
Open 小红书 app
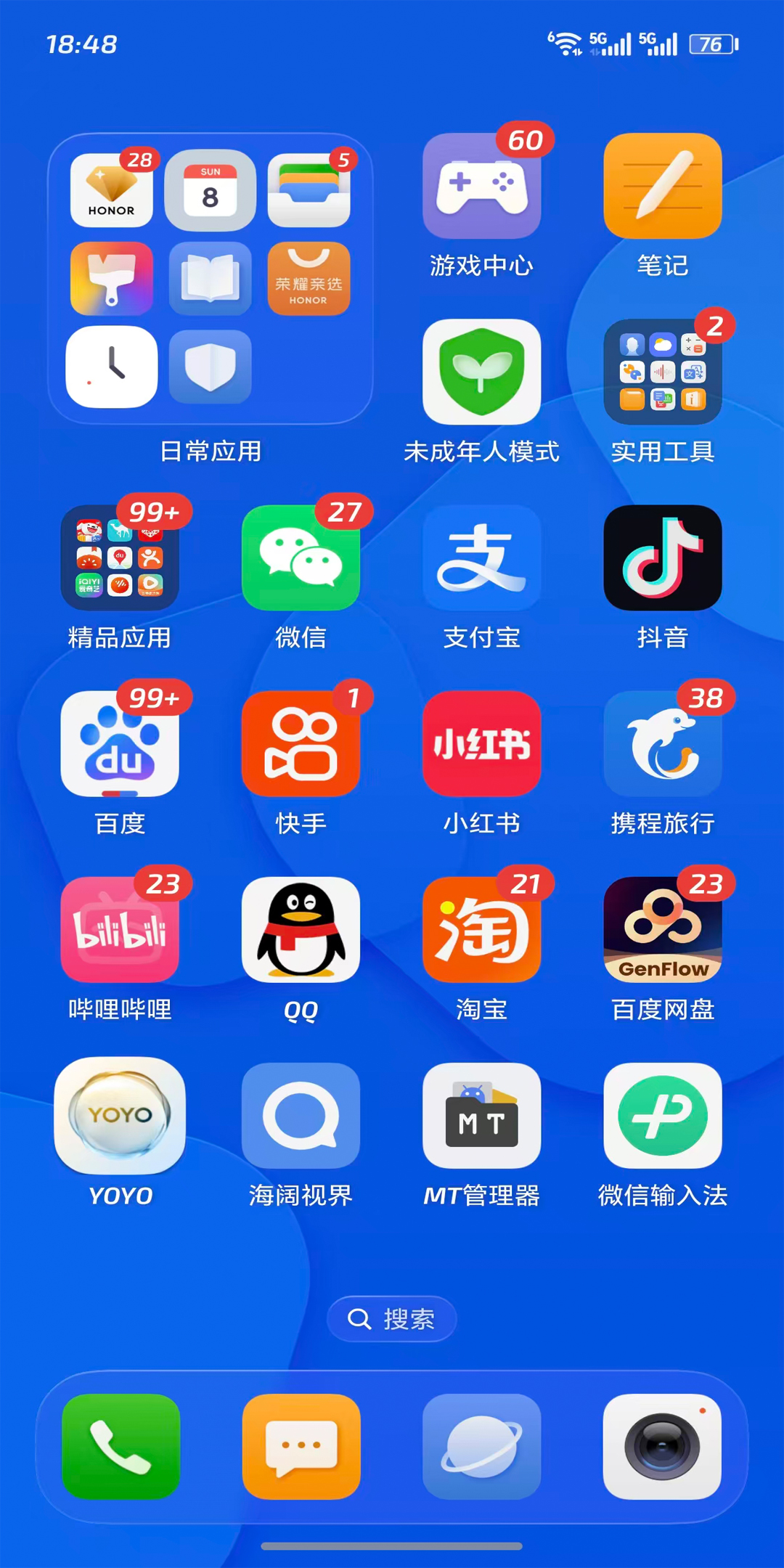481,744
